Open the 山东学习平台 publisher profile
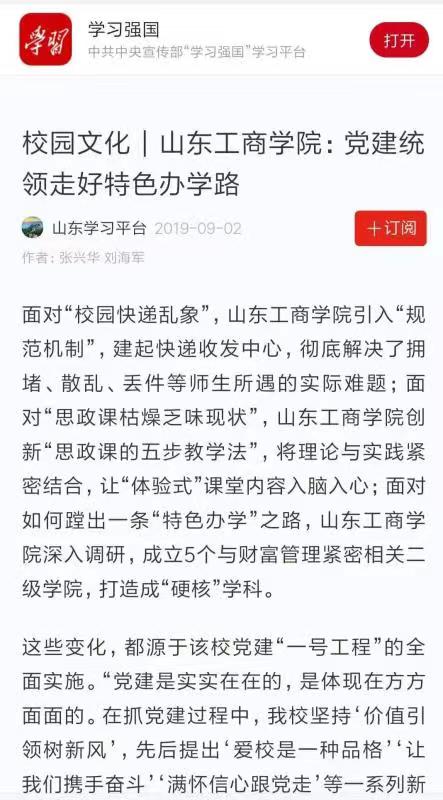This screenshot has height=800, width=443. pyautogui.click(x=99, y=228)
